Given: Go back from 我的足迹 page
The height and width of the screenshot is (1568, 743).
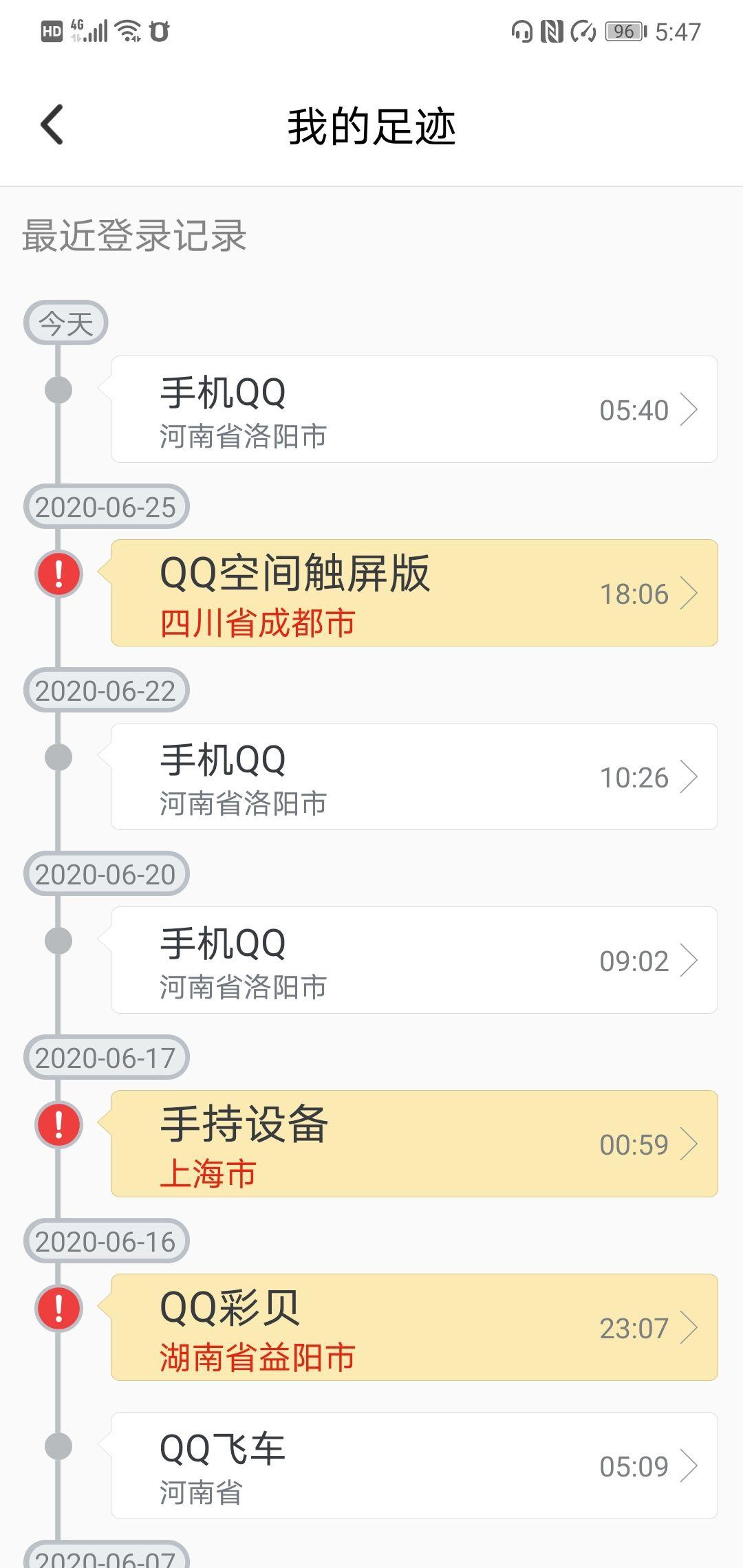Looking at the screenshot, I should 52,125.
